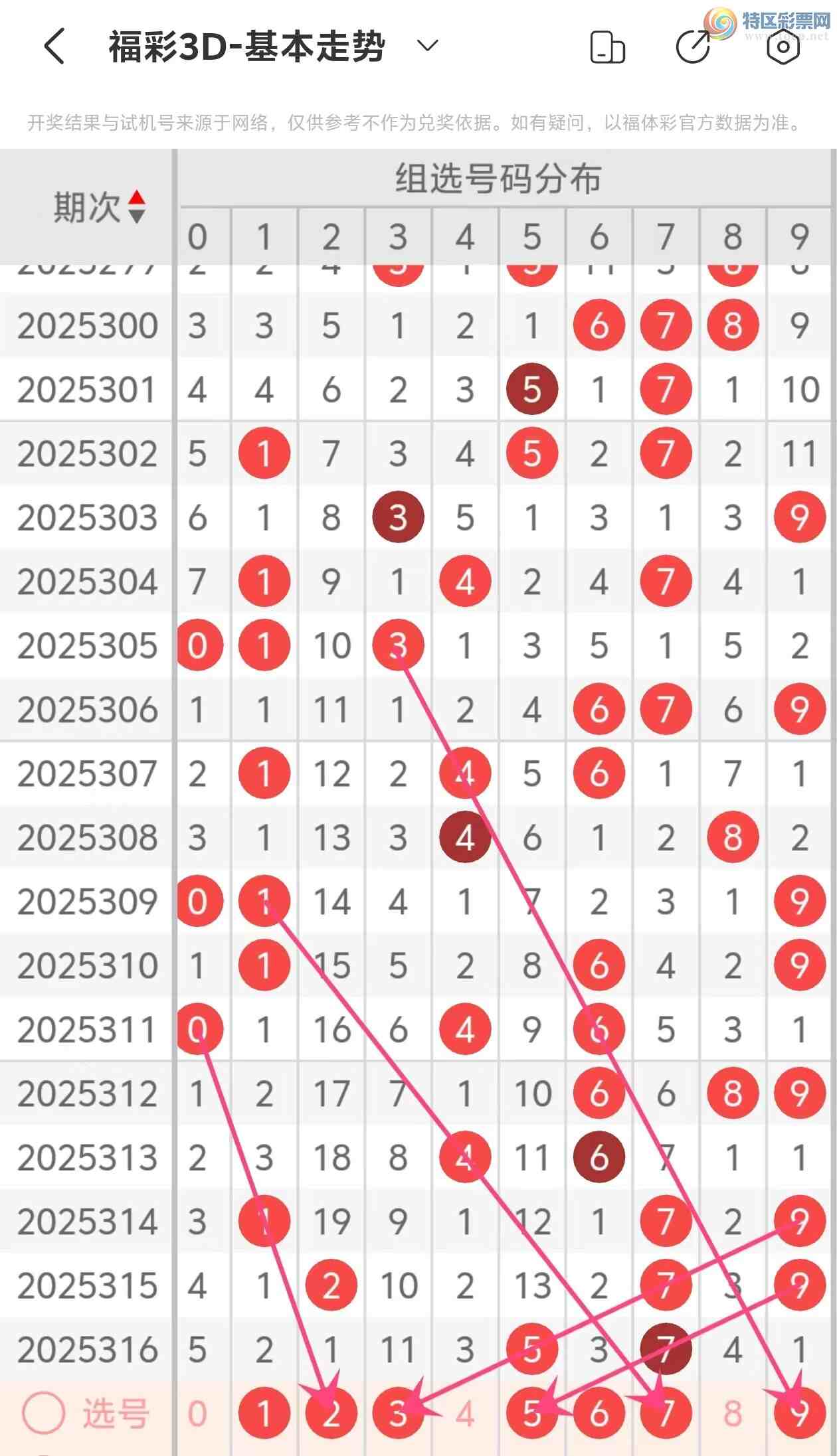Open the chart settings hexagon icon
837x1456 pixels.
click(x=783, y=47)
